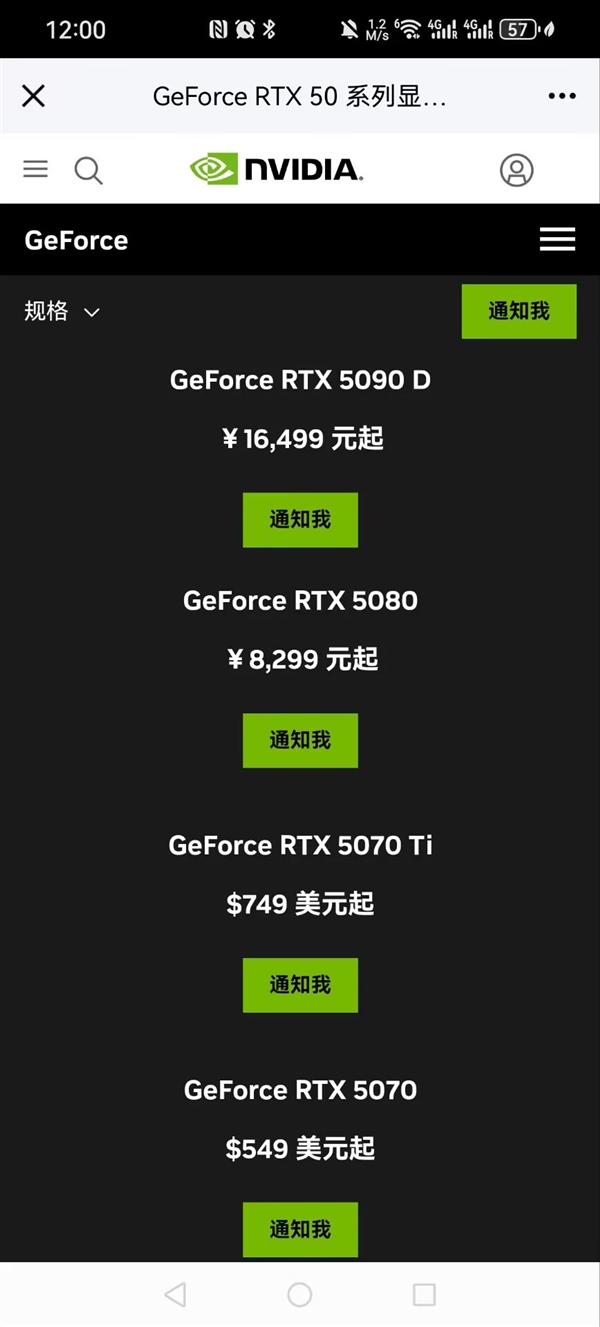Go to the NVIDIA homepage via logo
Screen dimensions: 600x1327
(x=277, y=169)
